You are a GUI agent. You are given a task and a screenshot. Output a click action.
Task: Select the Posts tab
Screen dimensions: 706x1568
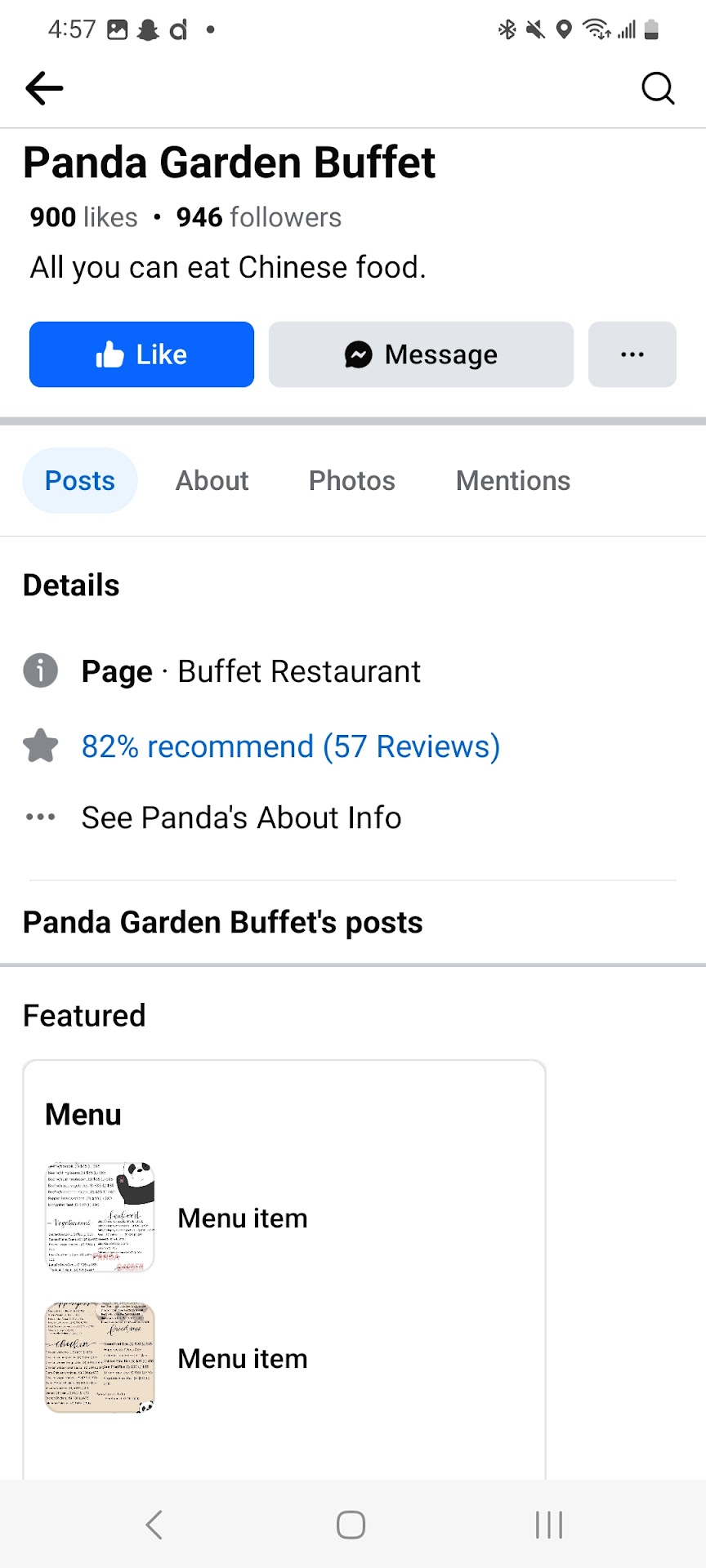(80, 480)
